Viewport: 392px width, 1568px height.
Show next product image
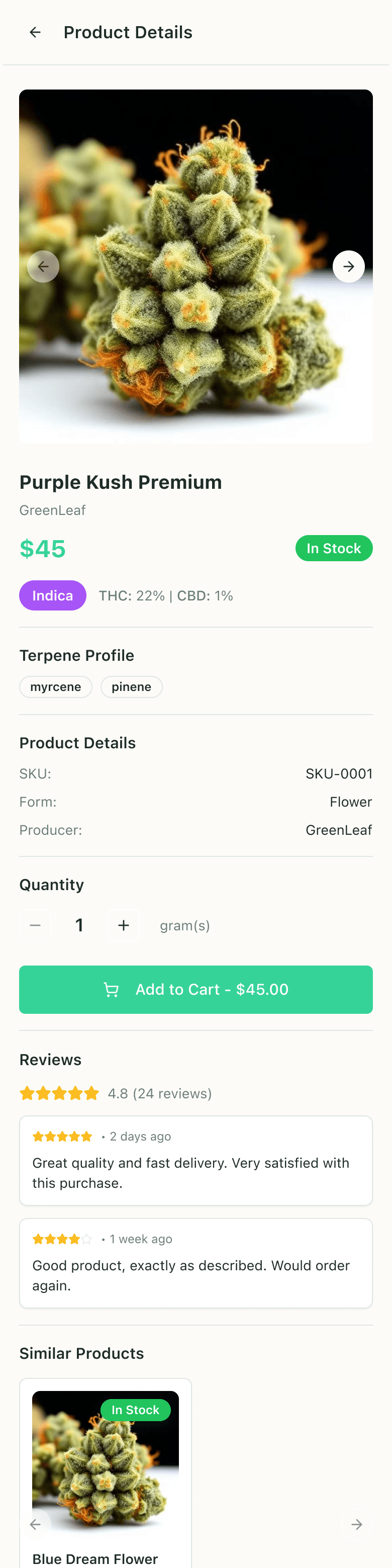348,267
